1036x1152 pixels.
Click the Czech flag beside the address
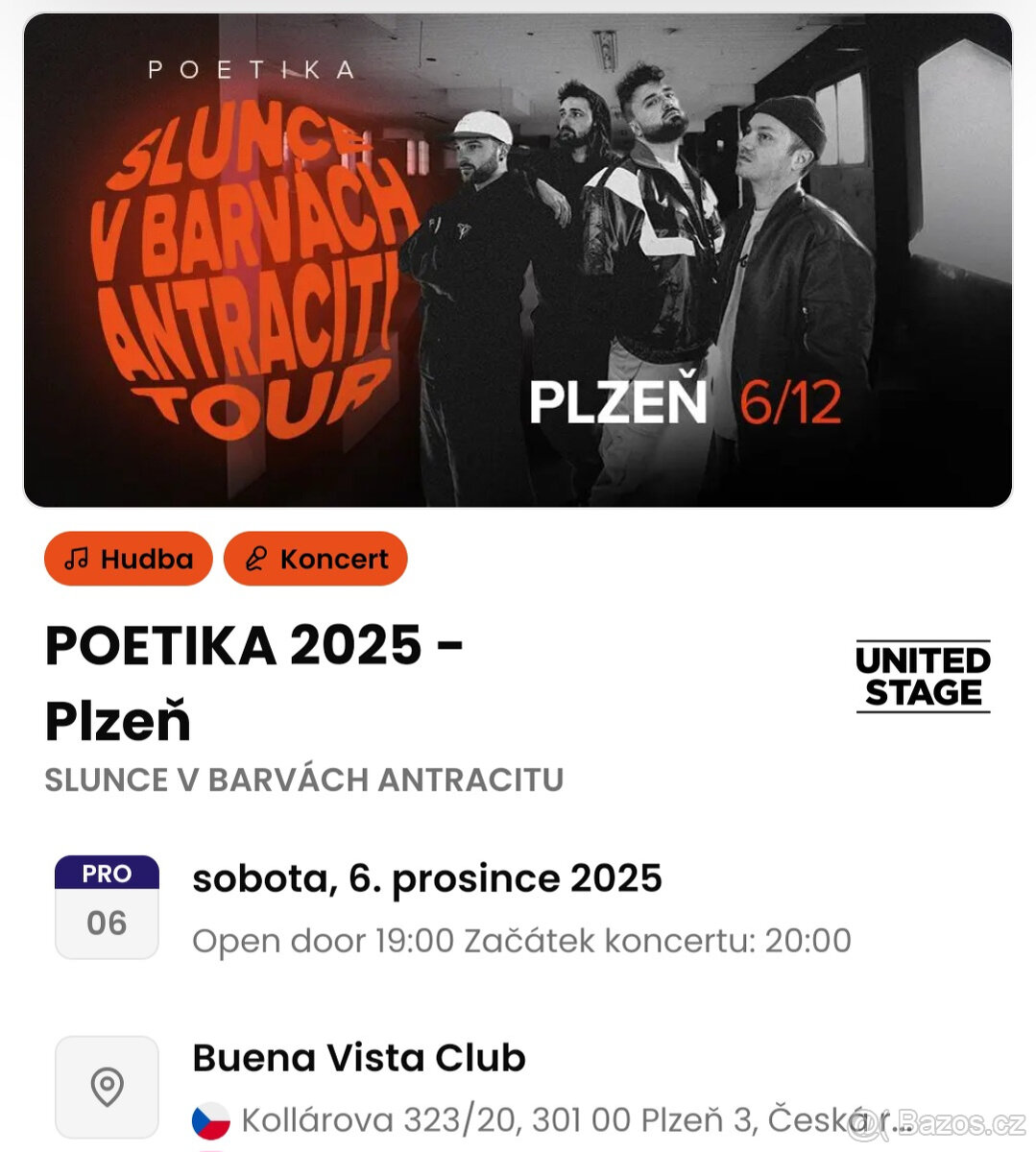pos(213,1117)
